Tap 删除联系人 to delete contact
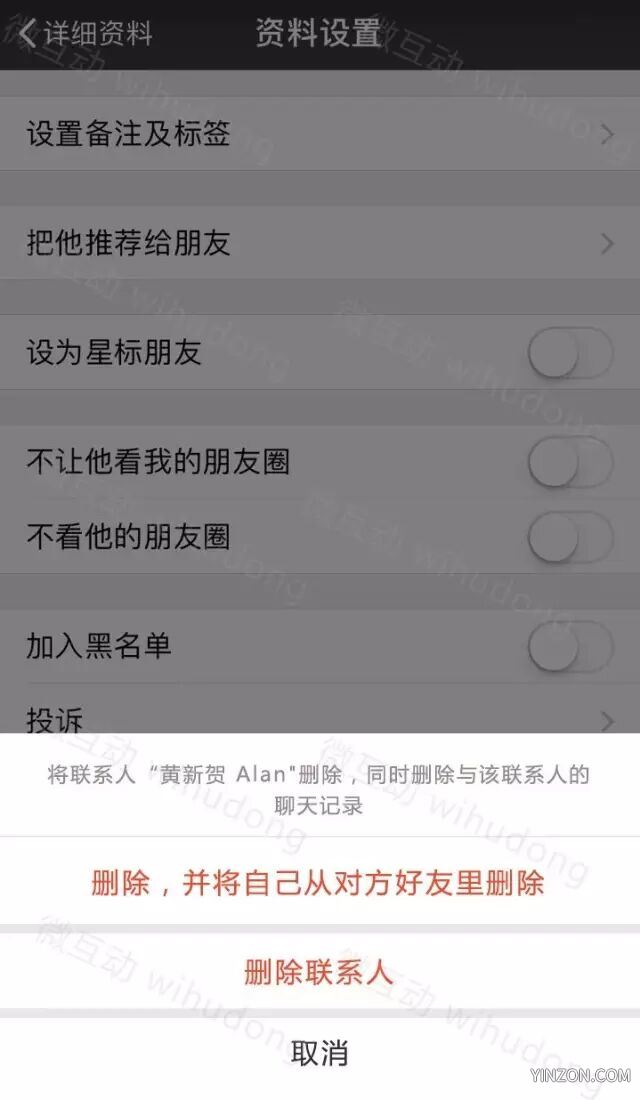This screenshot has width=640, height=1100. click(x=320, y=972)
